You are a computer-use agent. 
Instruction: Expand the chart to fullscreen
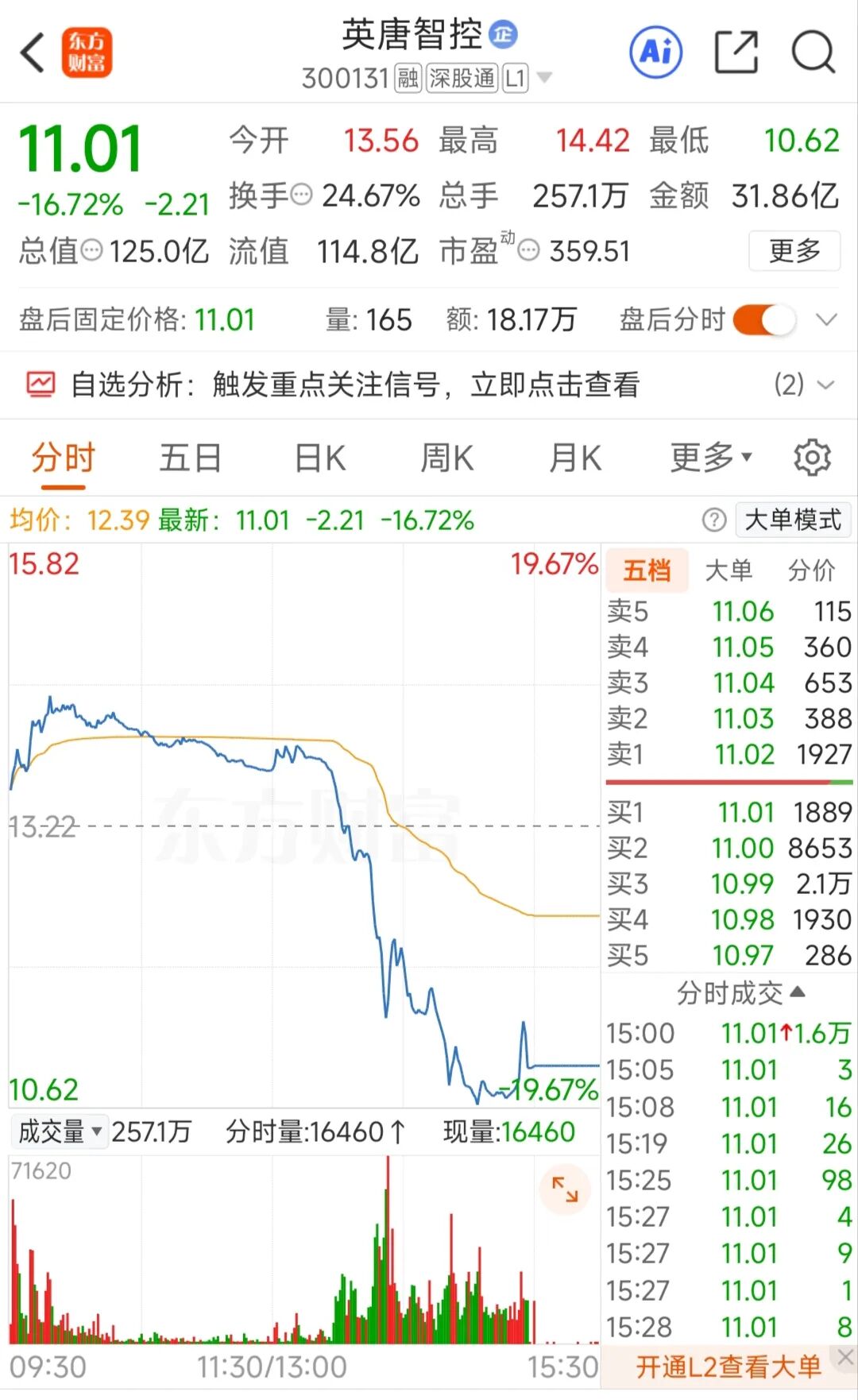[x=565, y=1189]
